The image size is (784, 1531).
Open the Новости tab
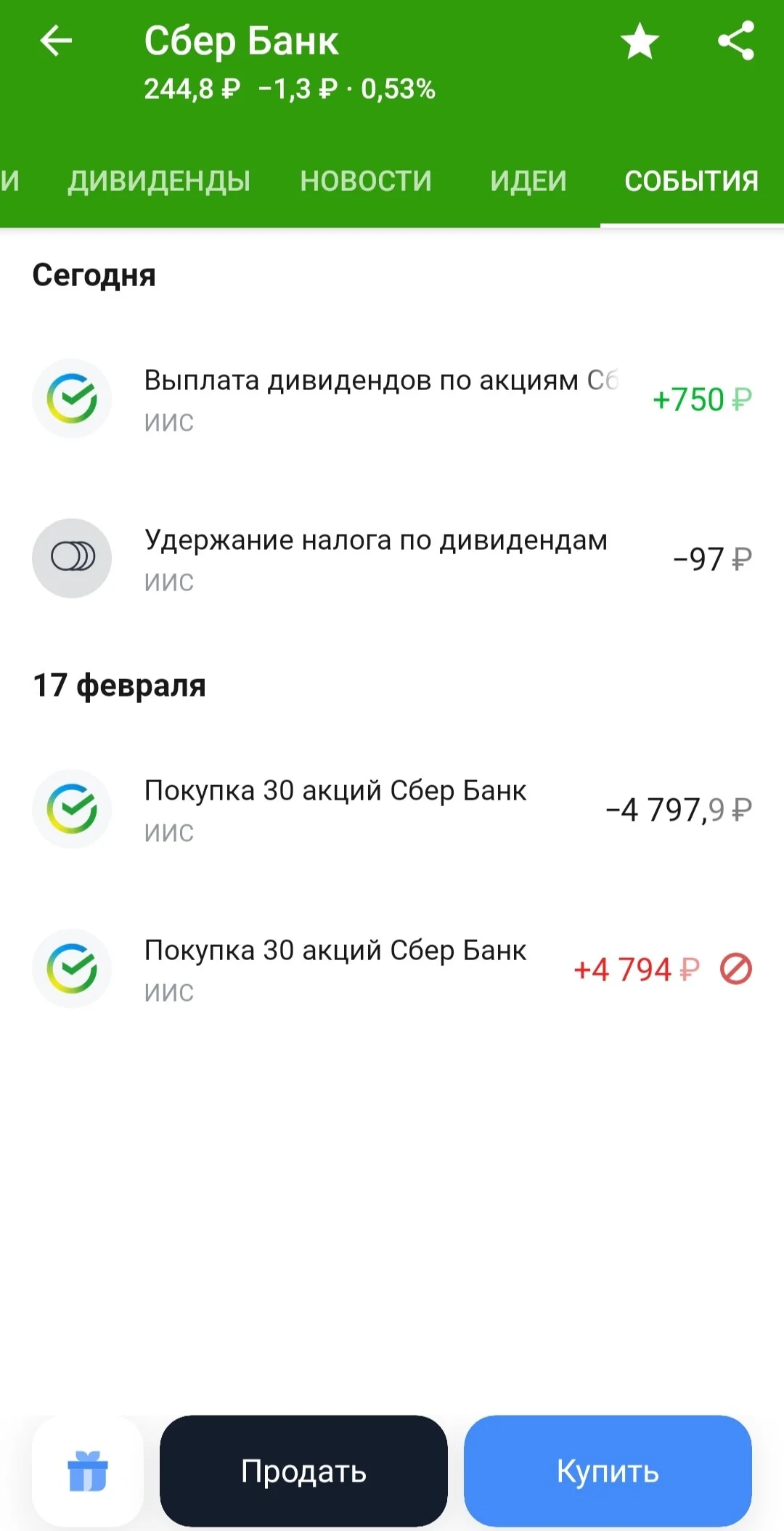pos(366,181)
